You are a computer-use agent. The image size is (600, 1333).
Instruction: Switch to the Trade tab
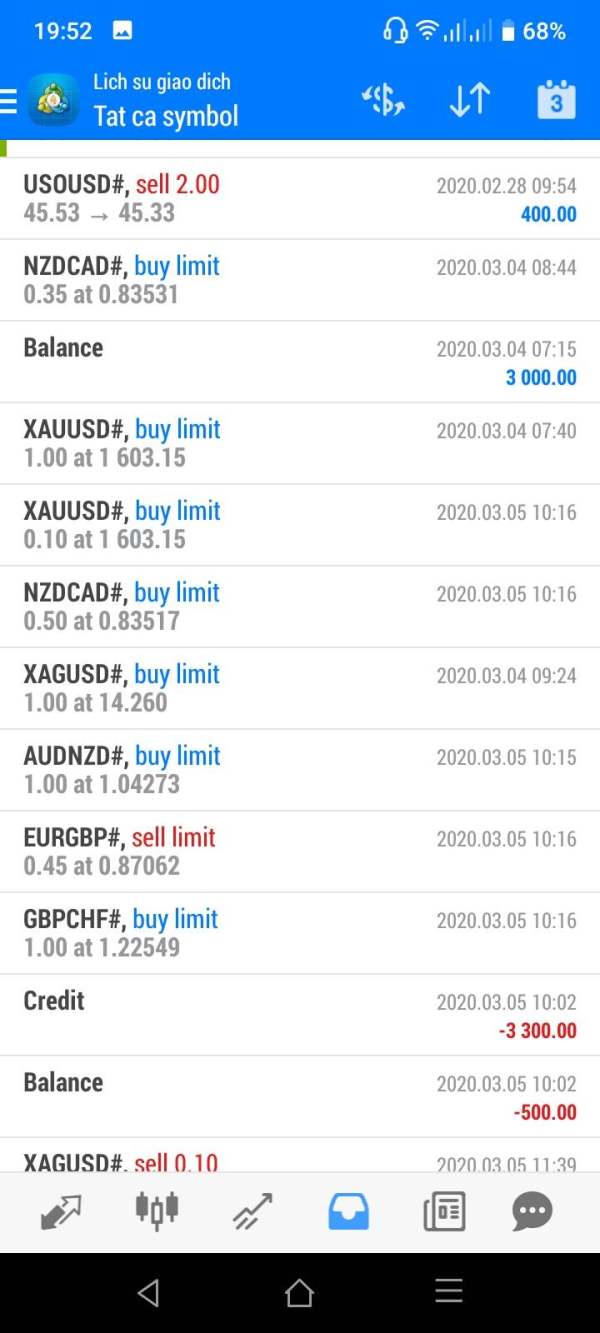pyautogui.click(x=252, y=1212)
